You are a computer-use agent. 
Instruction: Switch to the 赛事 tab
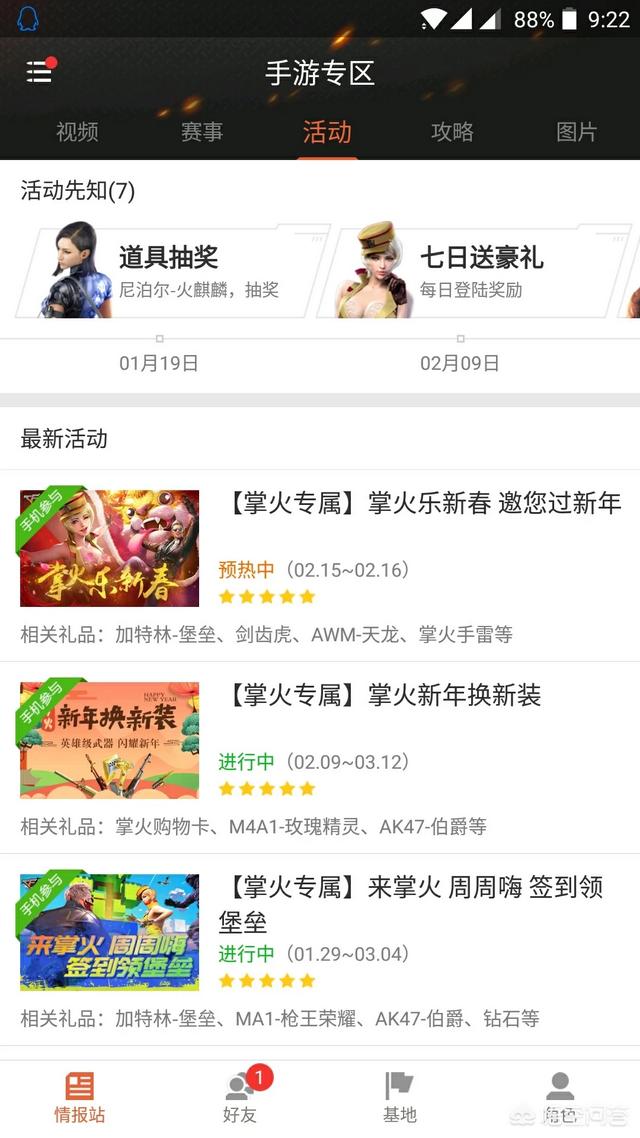pyautogui.click(x=202, y=132)
